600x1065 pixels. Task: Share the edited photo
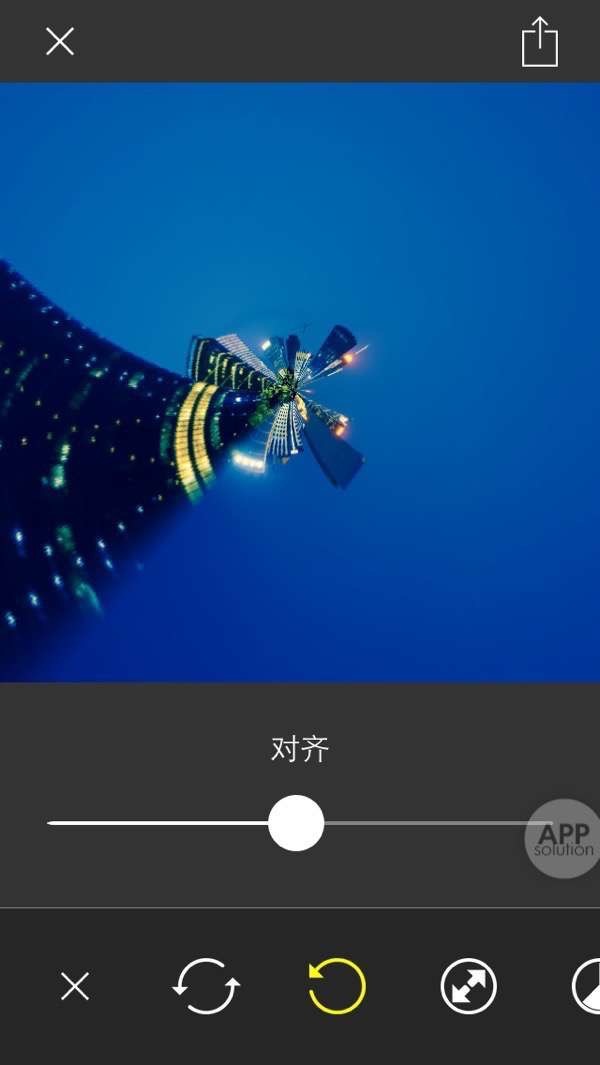(x=539, y=42)
